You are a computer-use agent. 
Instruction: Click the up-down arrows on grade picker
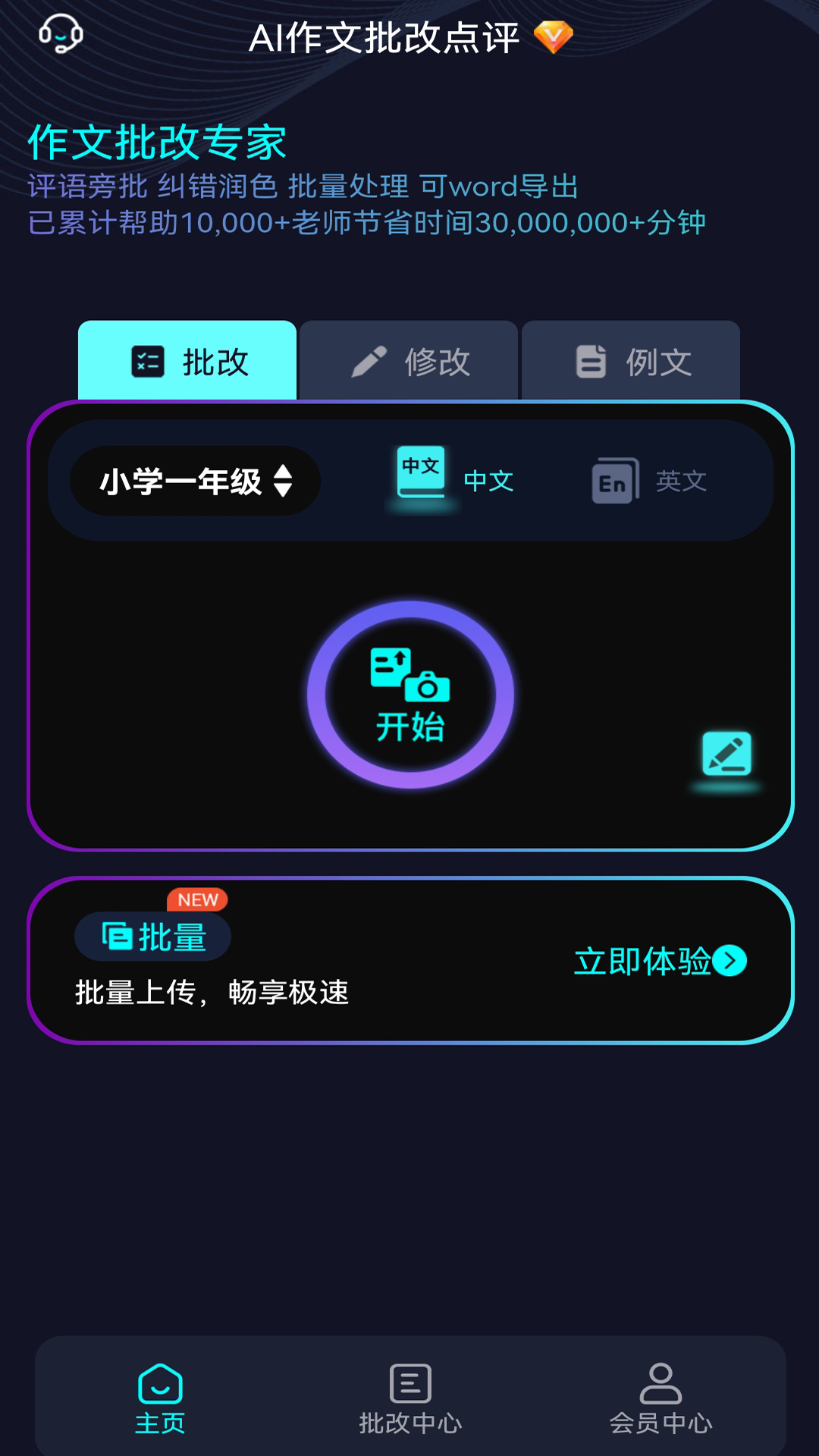coord(284,480)
